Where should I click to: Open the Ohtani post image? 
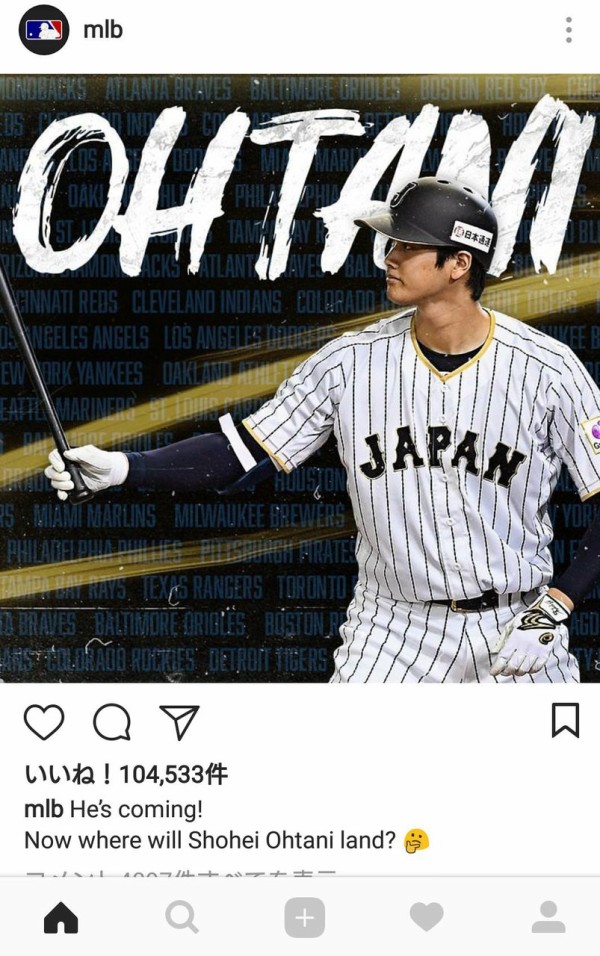coord(300,378)
